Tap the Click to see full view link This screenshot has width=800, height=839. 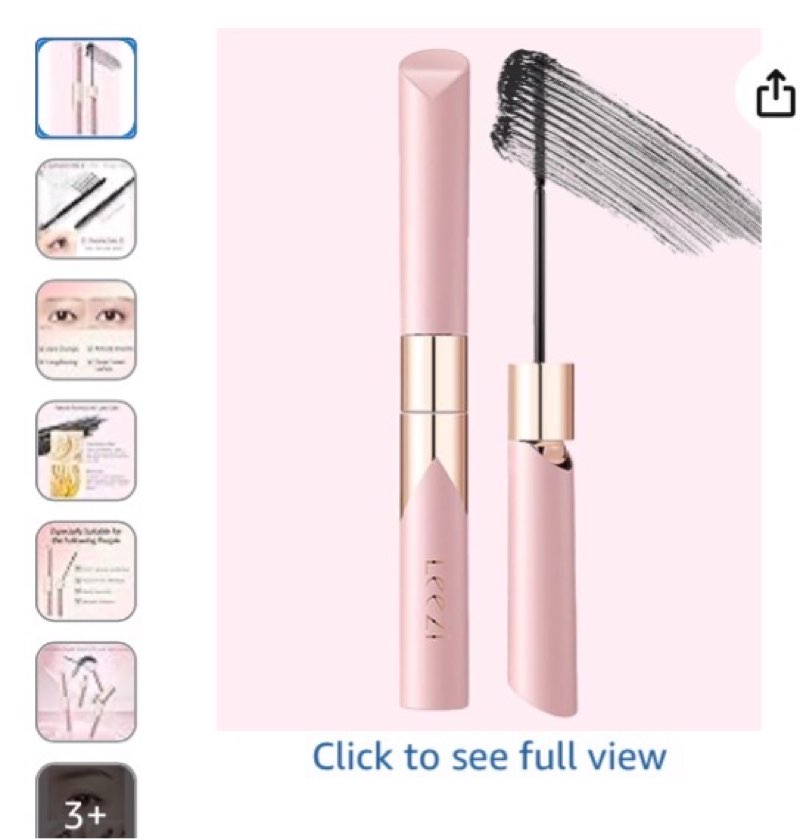coord(489,756)
